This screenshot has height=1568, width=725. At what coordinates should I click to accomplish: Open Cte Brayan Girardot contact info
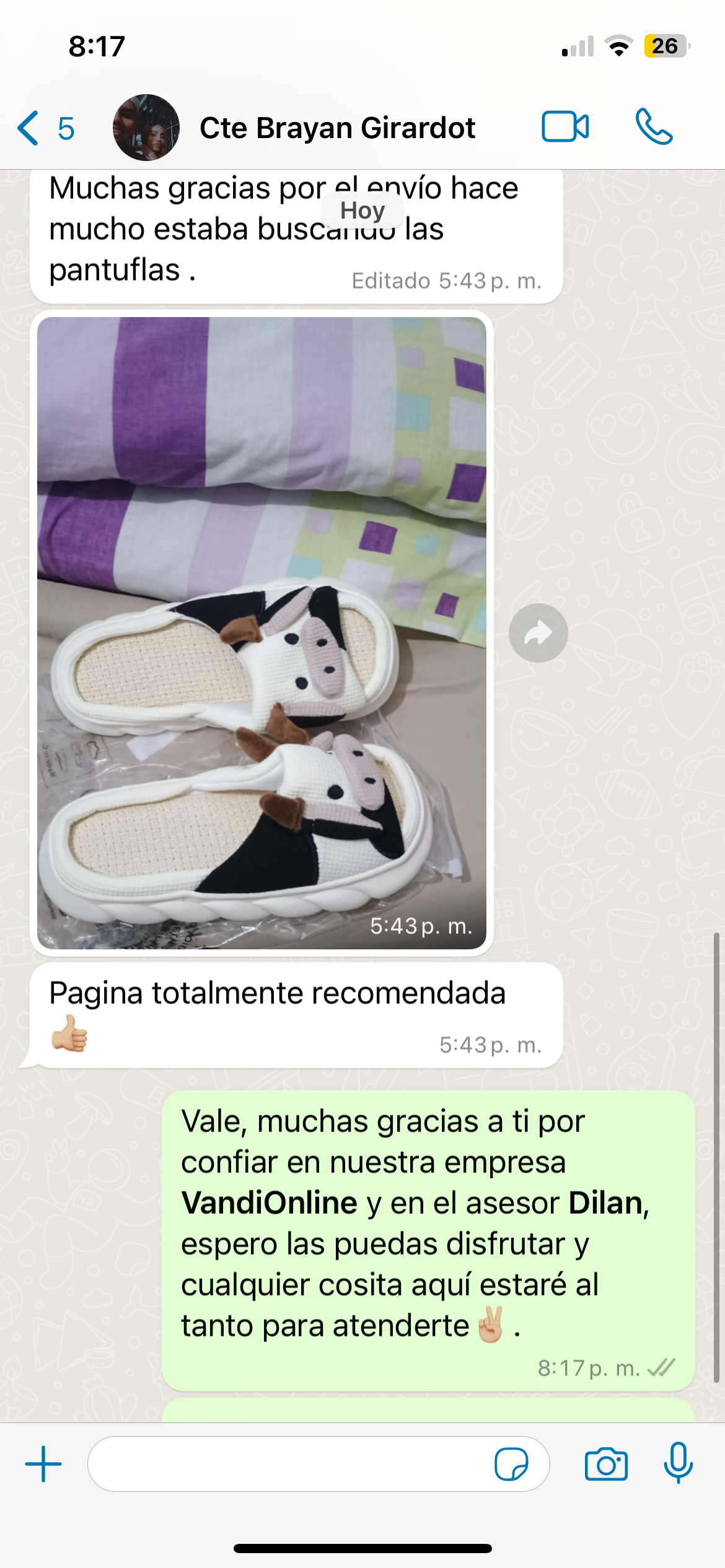click(336, 128)
